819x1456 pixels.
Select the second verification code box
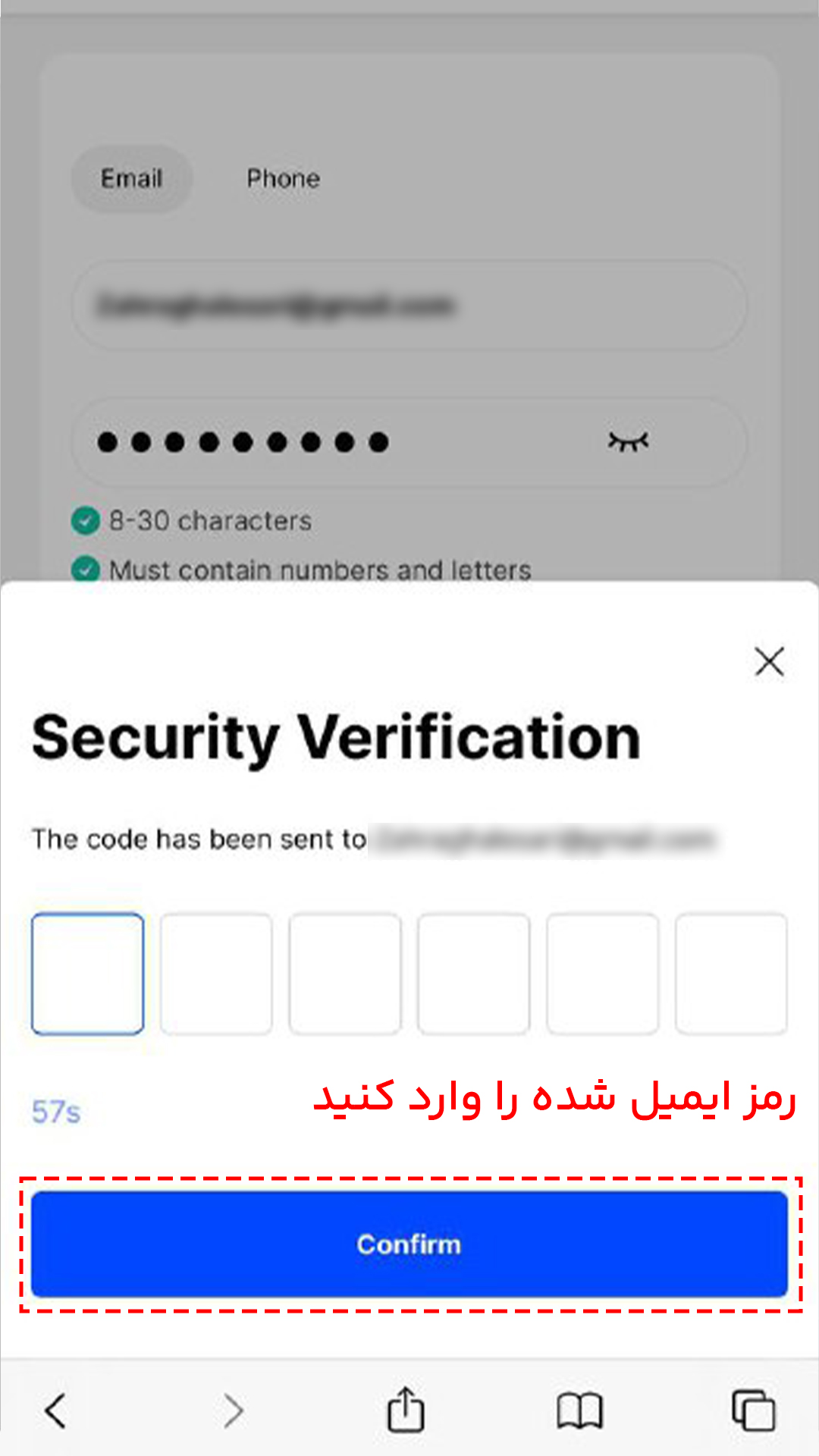[x=216, y=974]
